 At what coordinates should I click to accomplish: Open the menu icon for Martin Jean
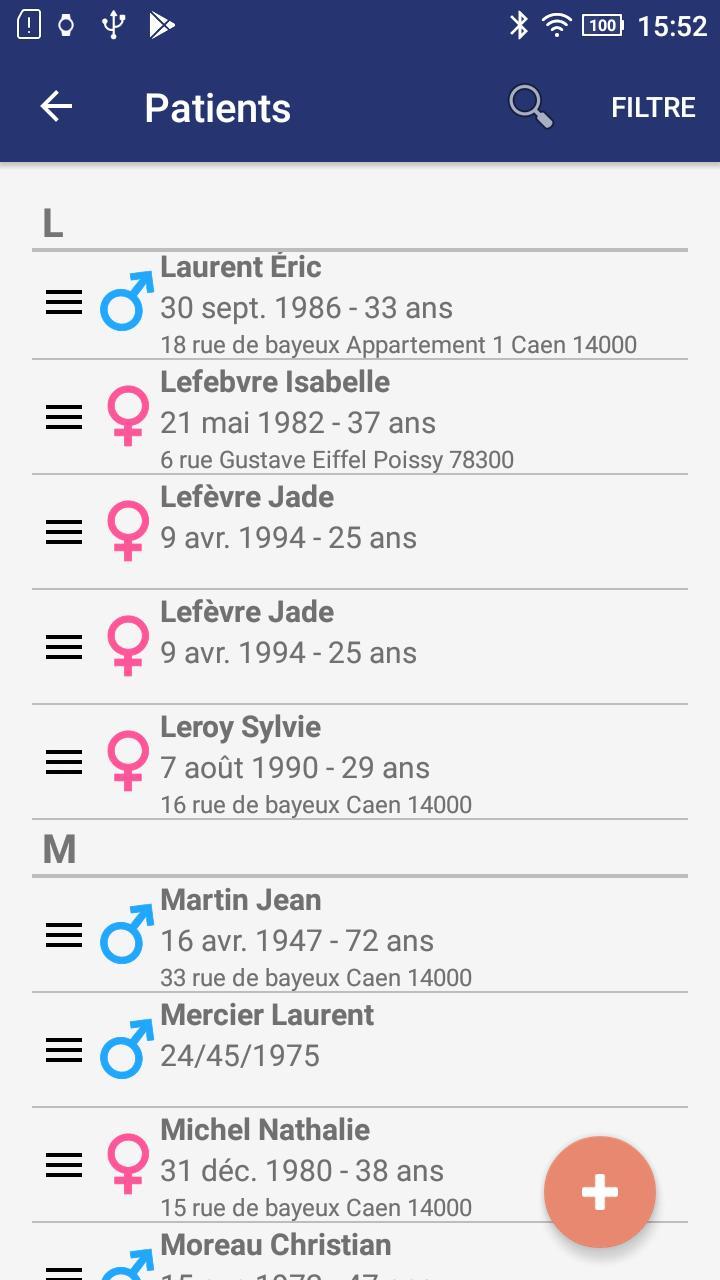point(64,936)
